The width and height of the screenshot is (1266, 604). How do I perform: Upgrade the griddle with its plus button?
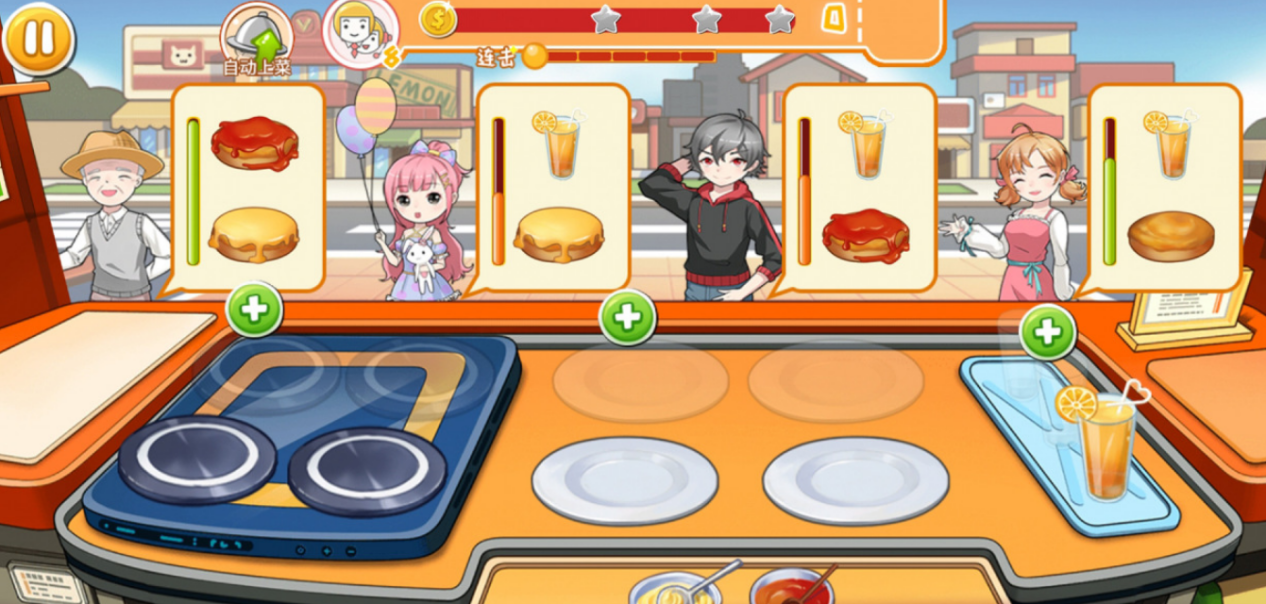pos(254,309)
